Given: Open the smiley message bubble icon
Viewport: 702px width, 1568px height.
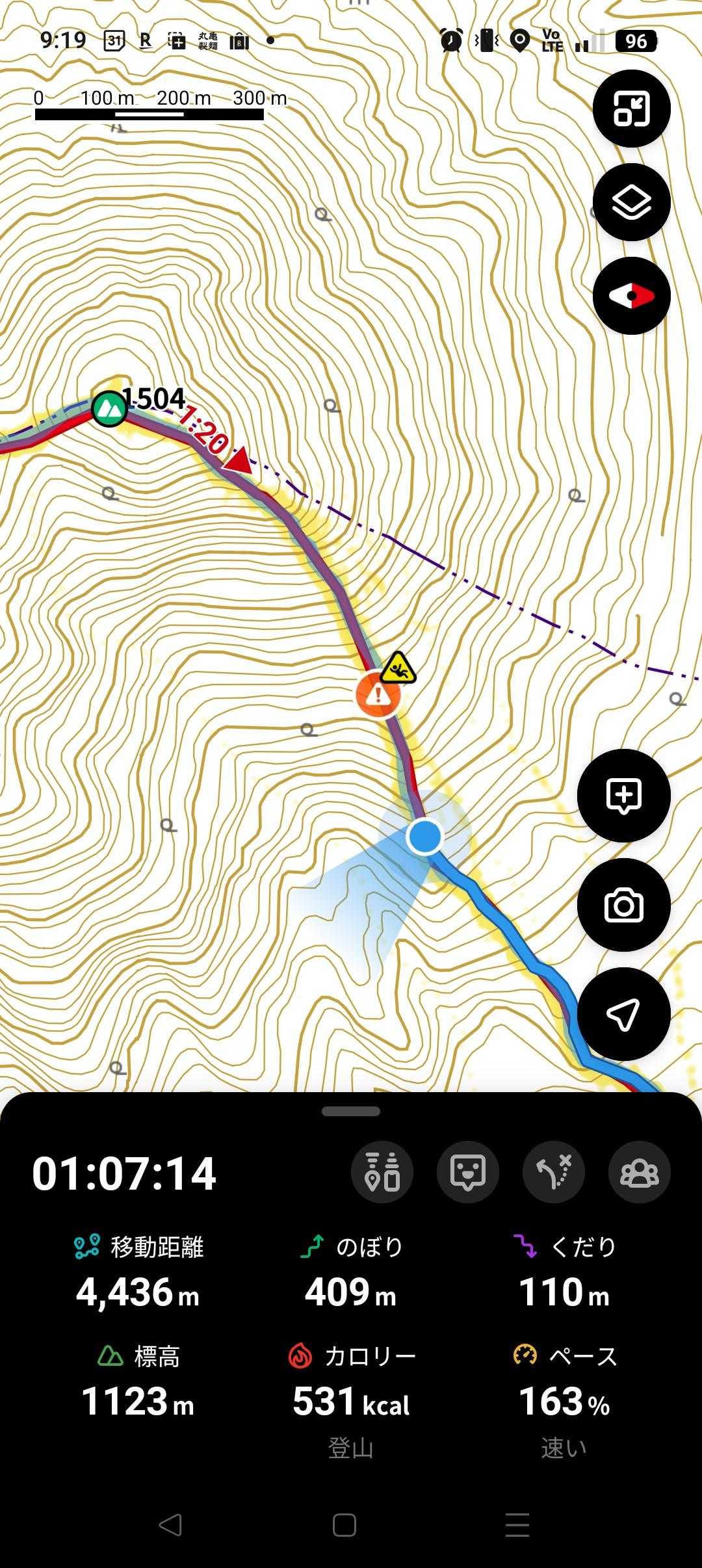Looking at the screenshot, I should coord(468,1172).
